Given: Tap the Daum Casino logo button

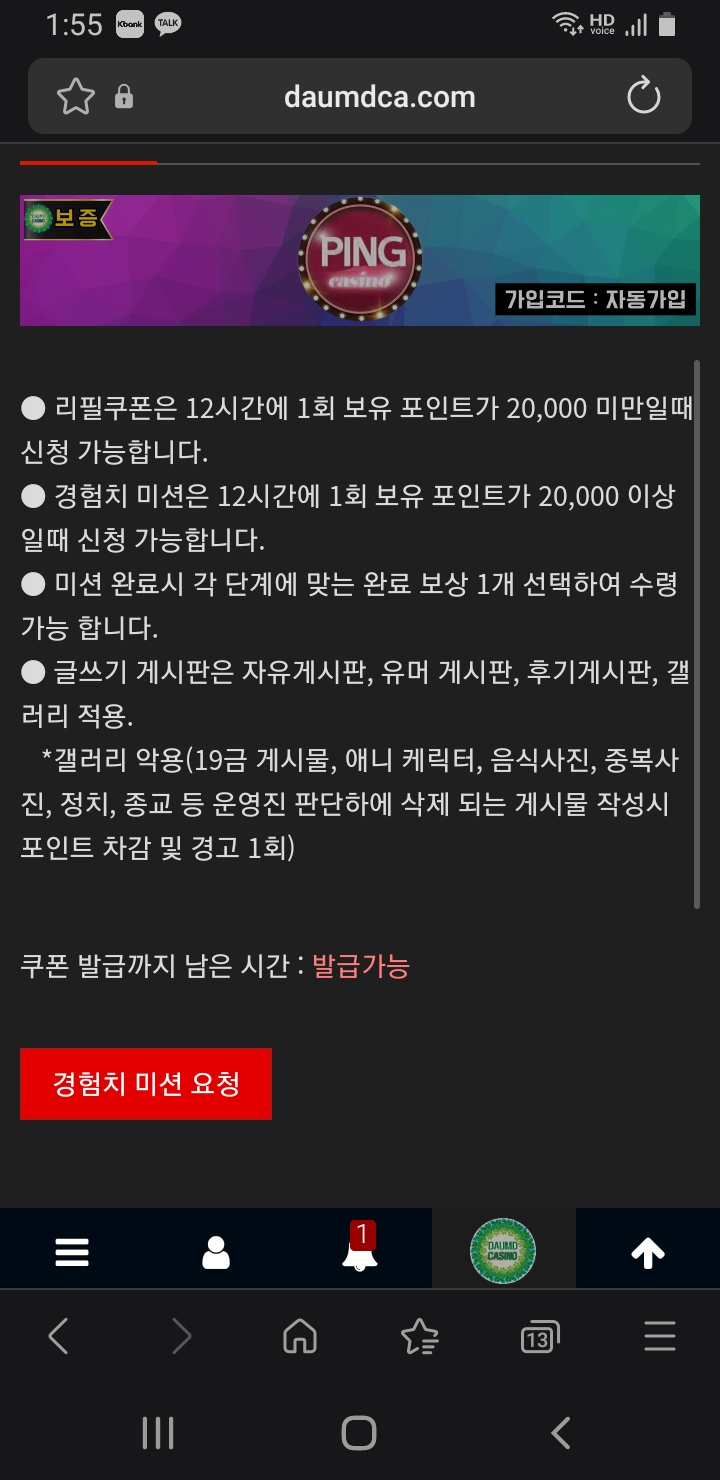Looking at the screenshot, I should click(x=503, y=1250).
